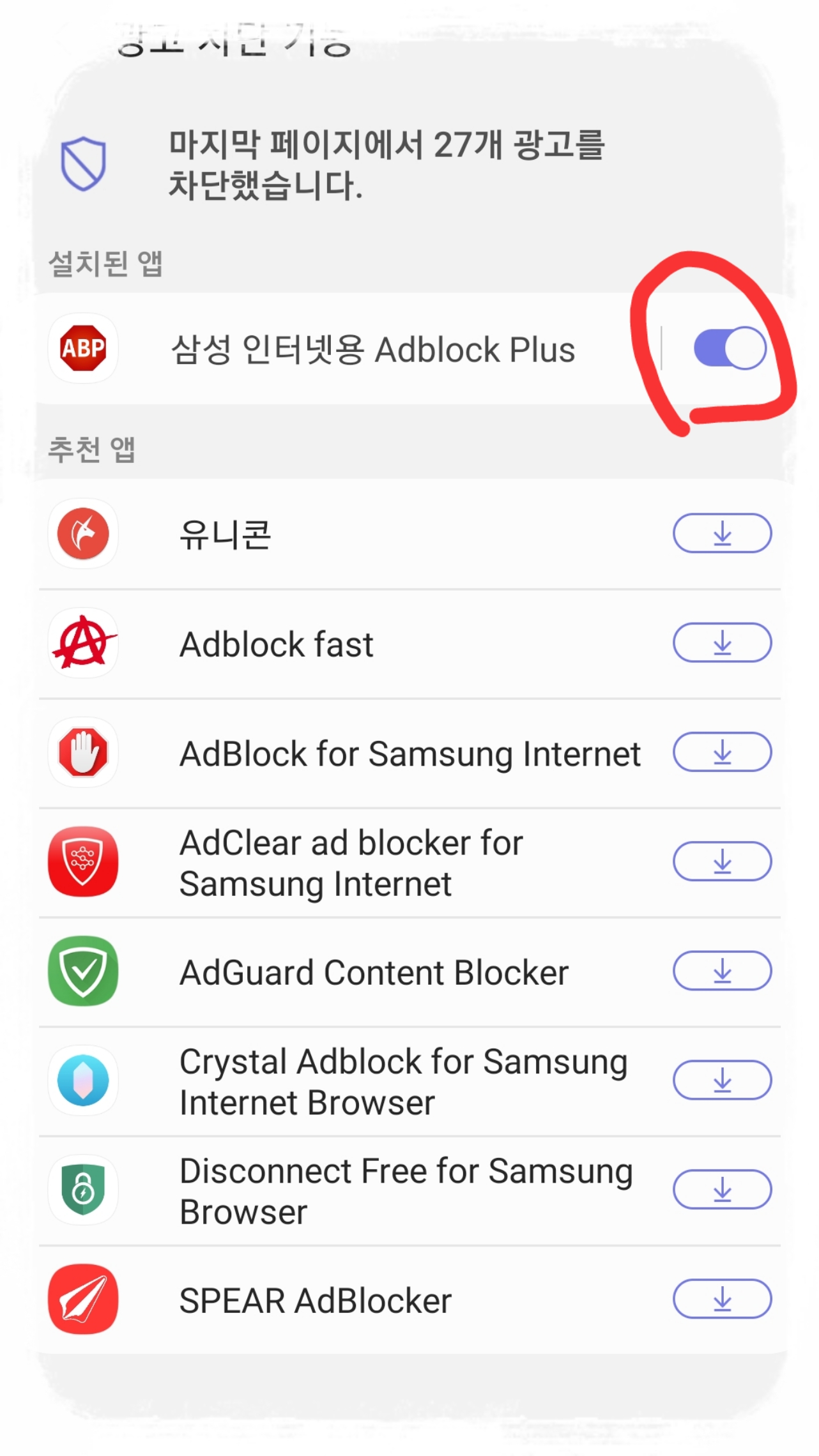
Task: Download AdGuard Content Blocker
Action: [x=721, y=971]
